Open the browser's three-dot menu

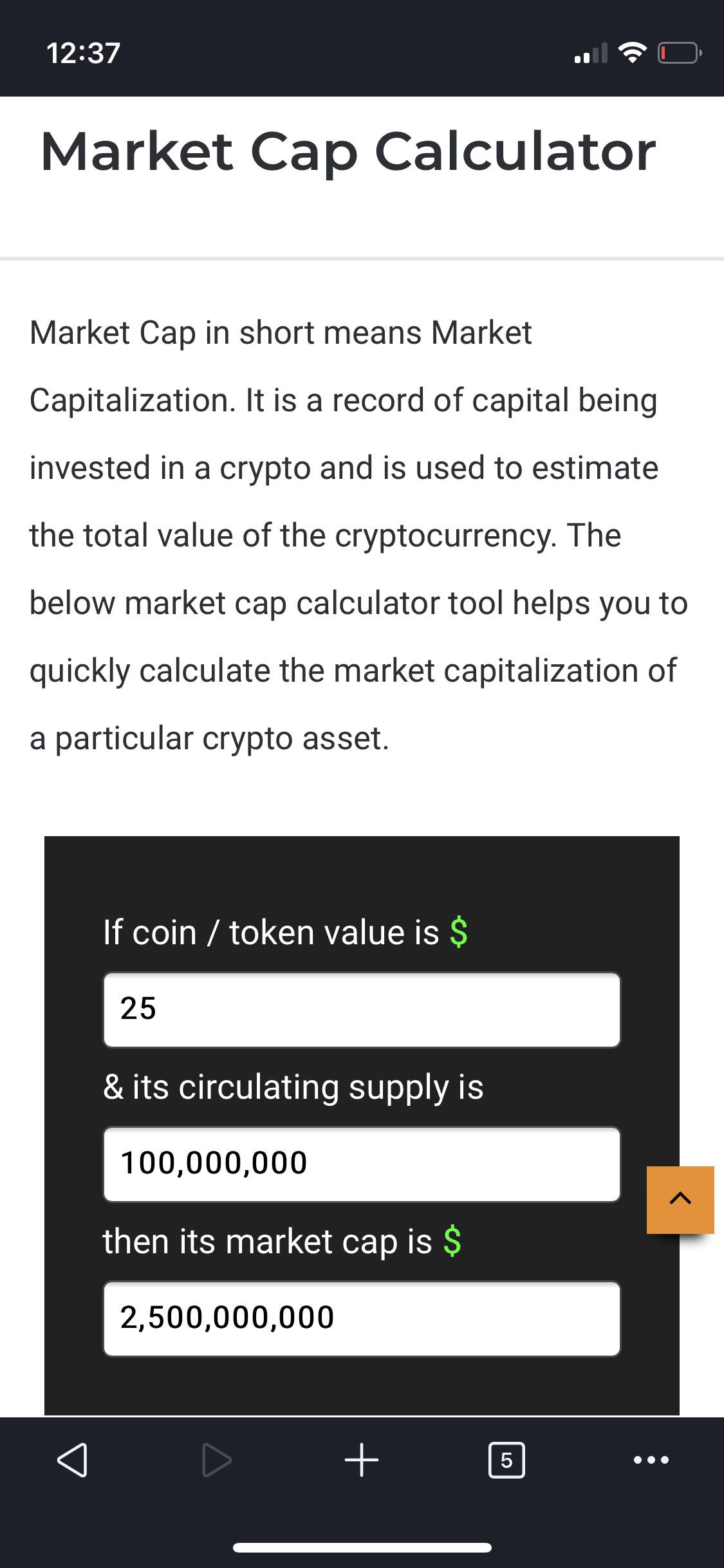pos(651,1461)
